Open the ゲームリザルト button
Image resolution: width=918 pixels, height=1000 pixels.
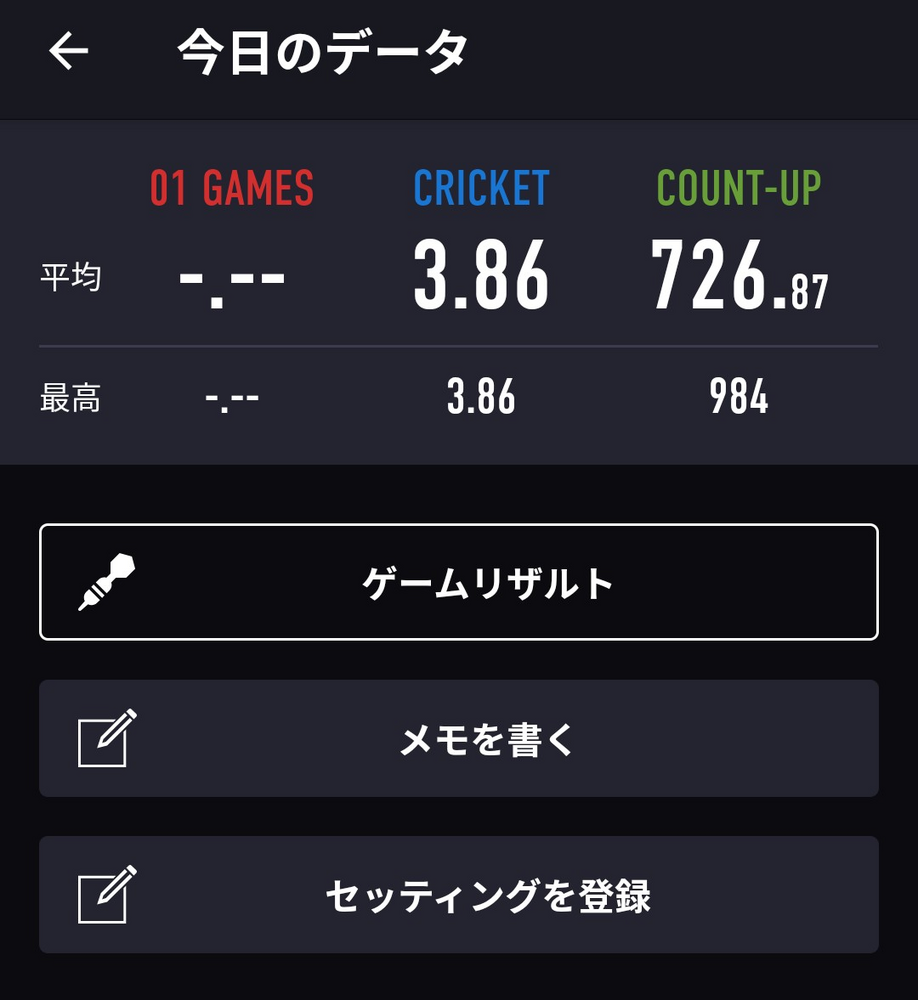click(x=459, y=582)
